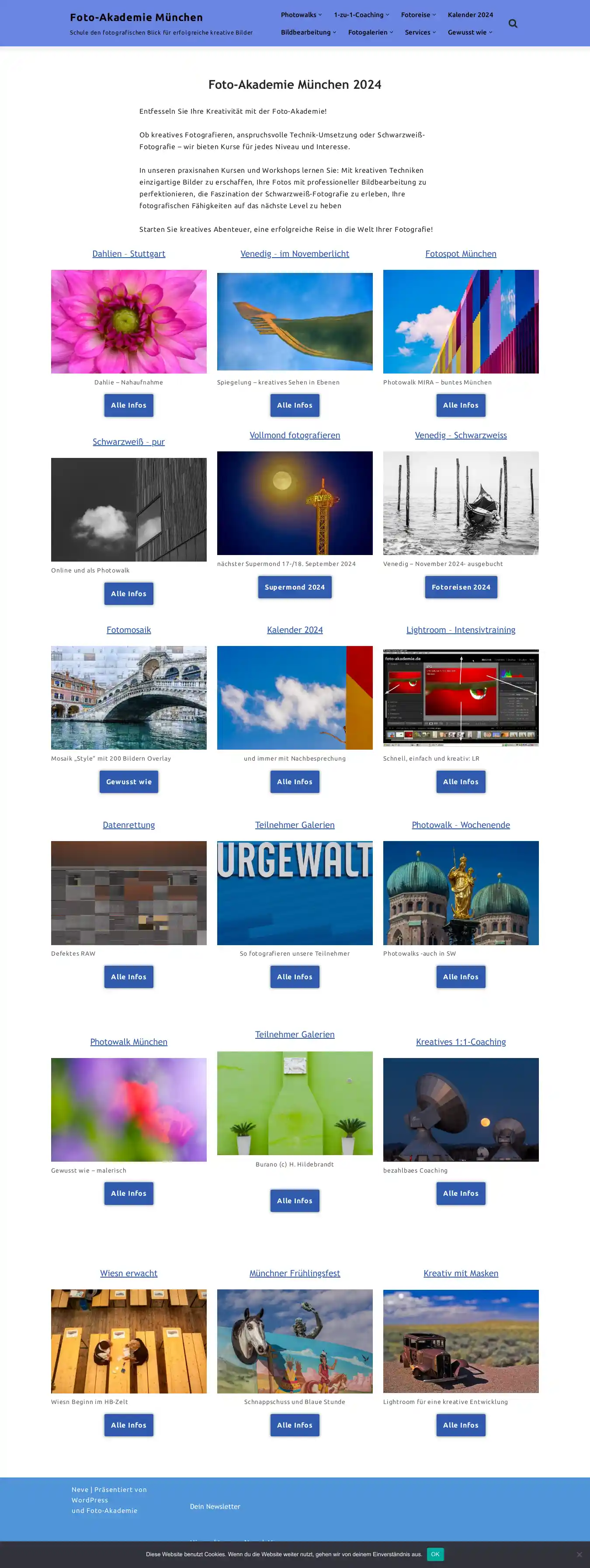Tap Alle Infos under Schnappschuss und Blaue Stunde

point(295,1425)
